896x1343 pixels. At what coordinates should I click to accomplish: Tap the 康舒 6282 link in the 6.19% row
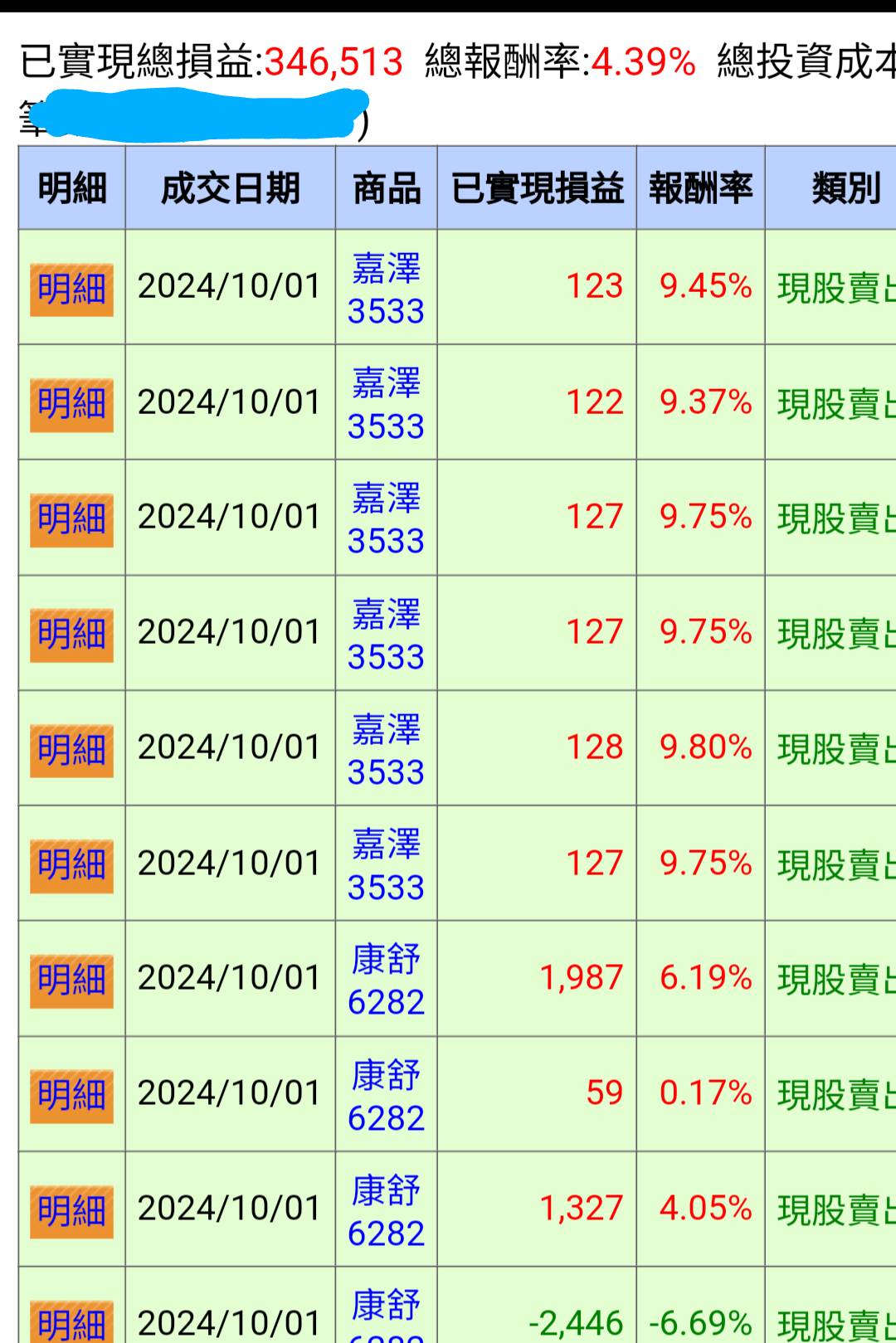pos(386,980)
